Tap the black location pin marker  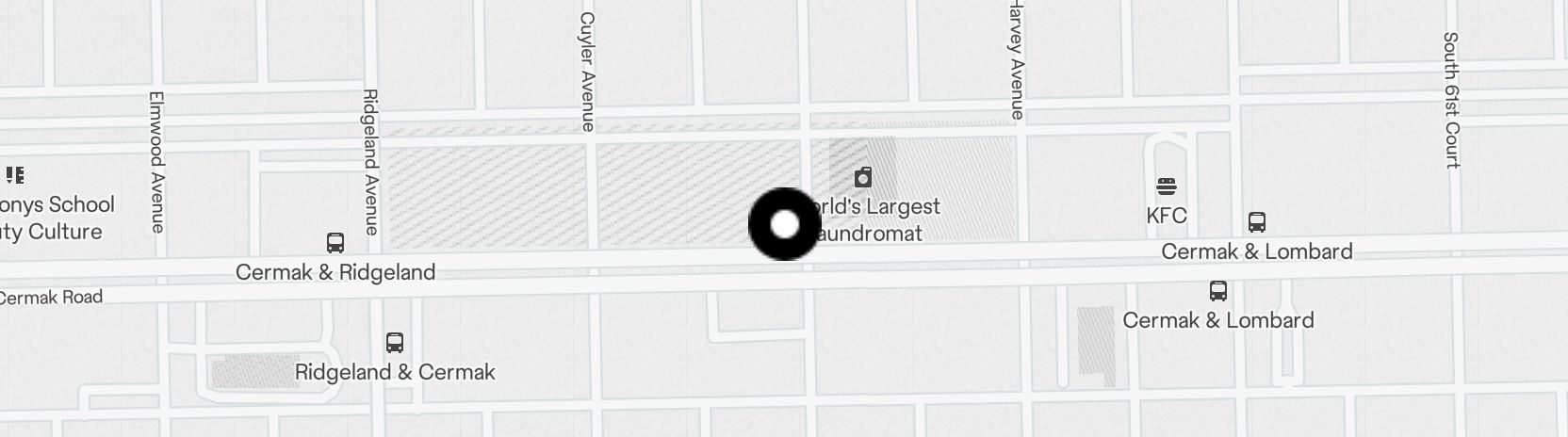(x=784, y=224)
